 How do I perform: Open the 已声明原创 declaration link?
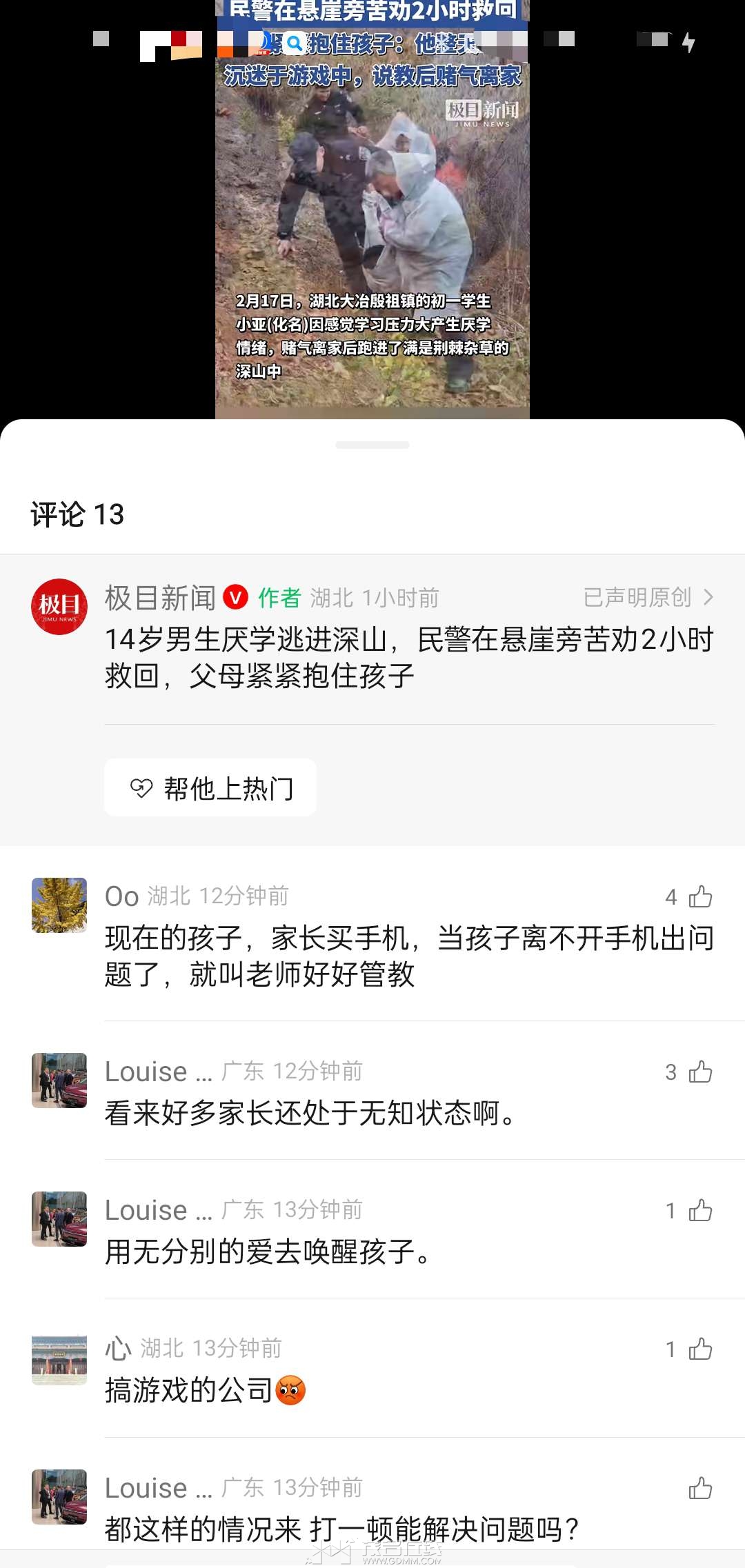647,598
